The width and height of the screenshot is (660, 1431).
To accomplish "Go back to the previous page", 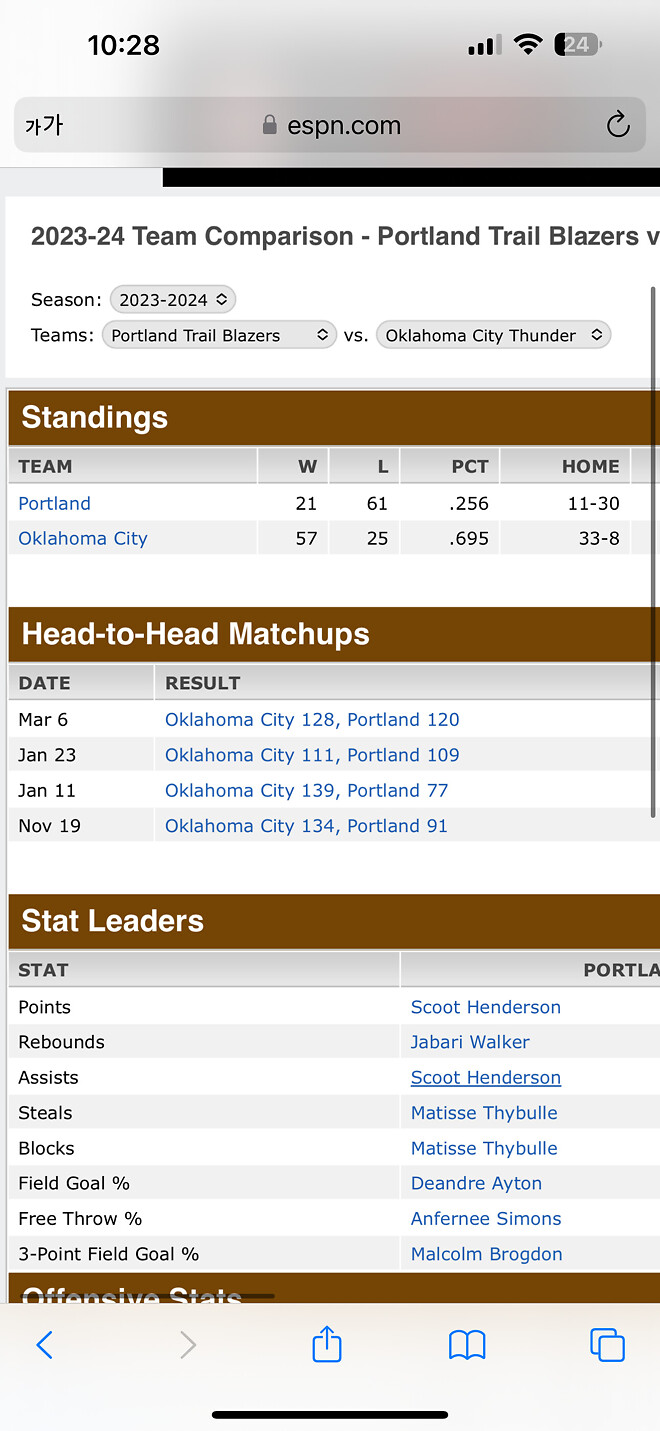I will tap(44, 1345).
